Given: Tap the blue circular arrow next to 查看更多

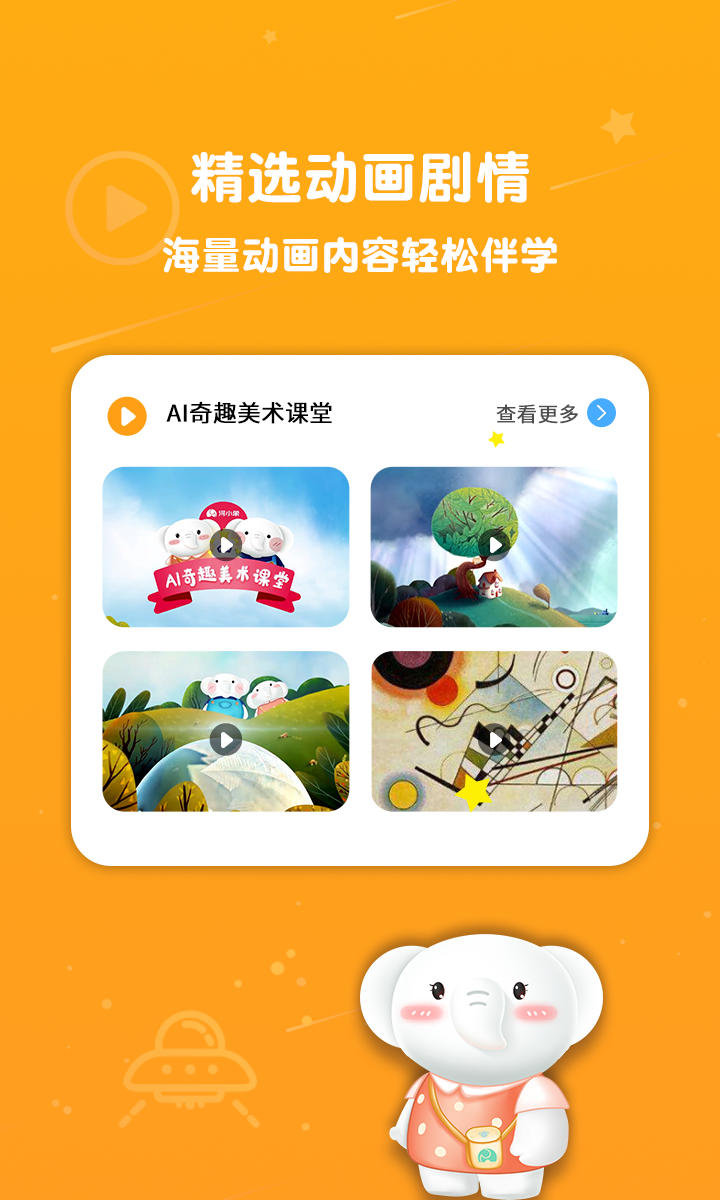Looking at the screenshot, I should point(600,411).
